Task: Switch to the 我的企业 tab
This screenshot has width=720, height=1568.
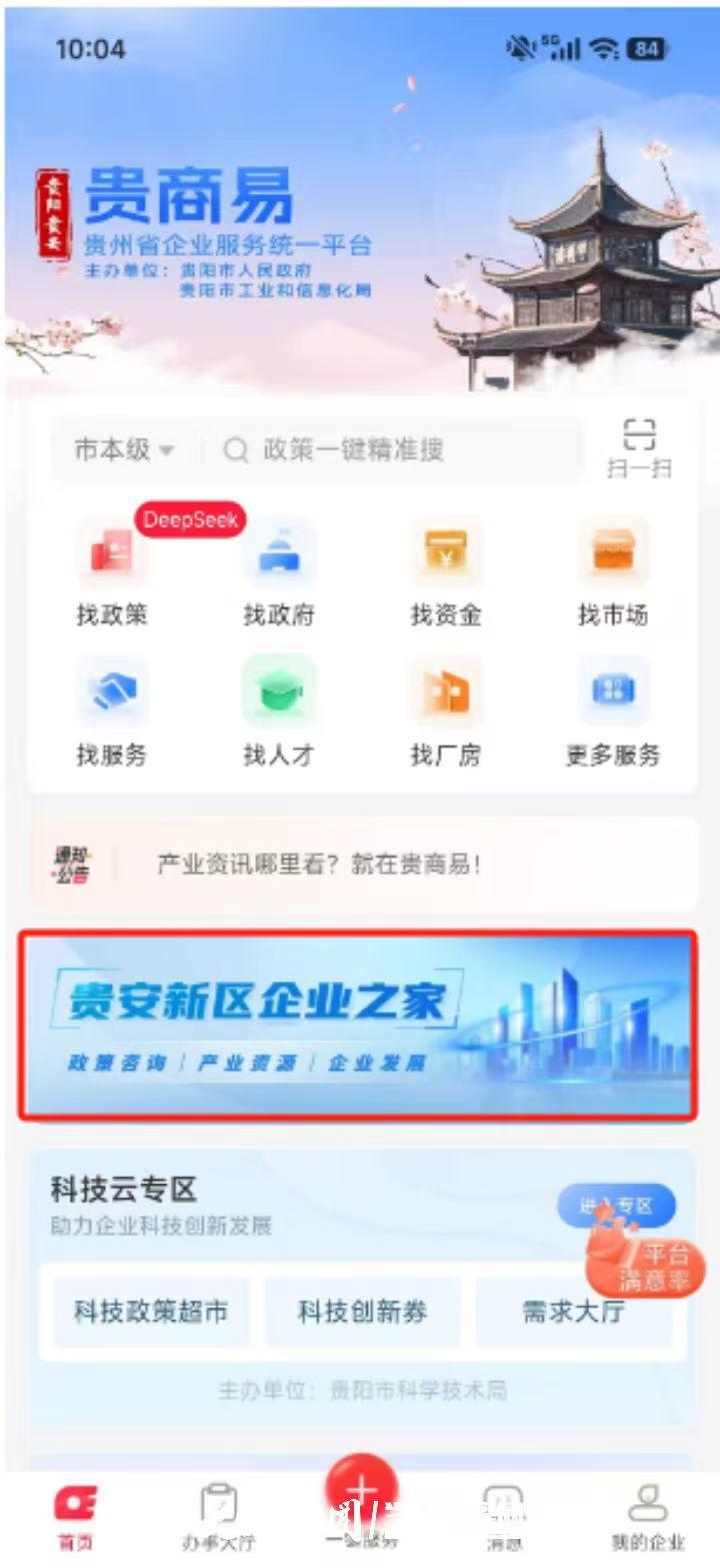Action: pos(648,1517)
